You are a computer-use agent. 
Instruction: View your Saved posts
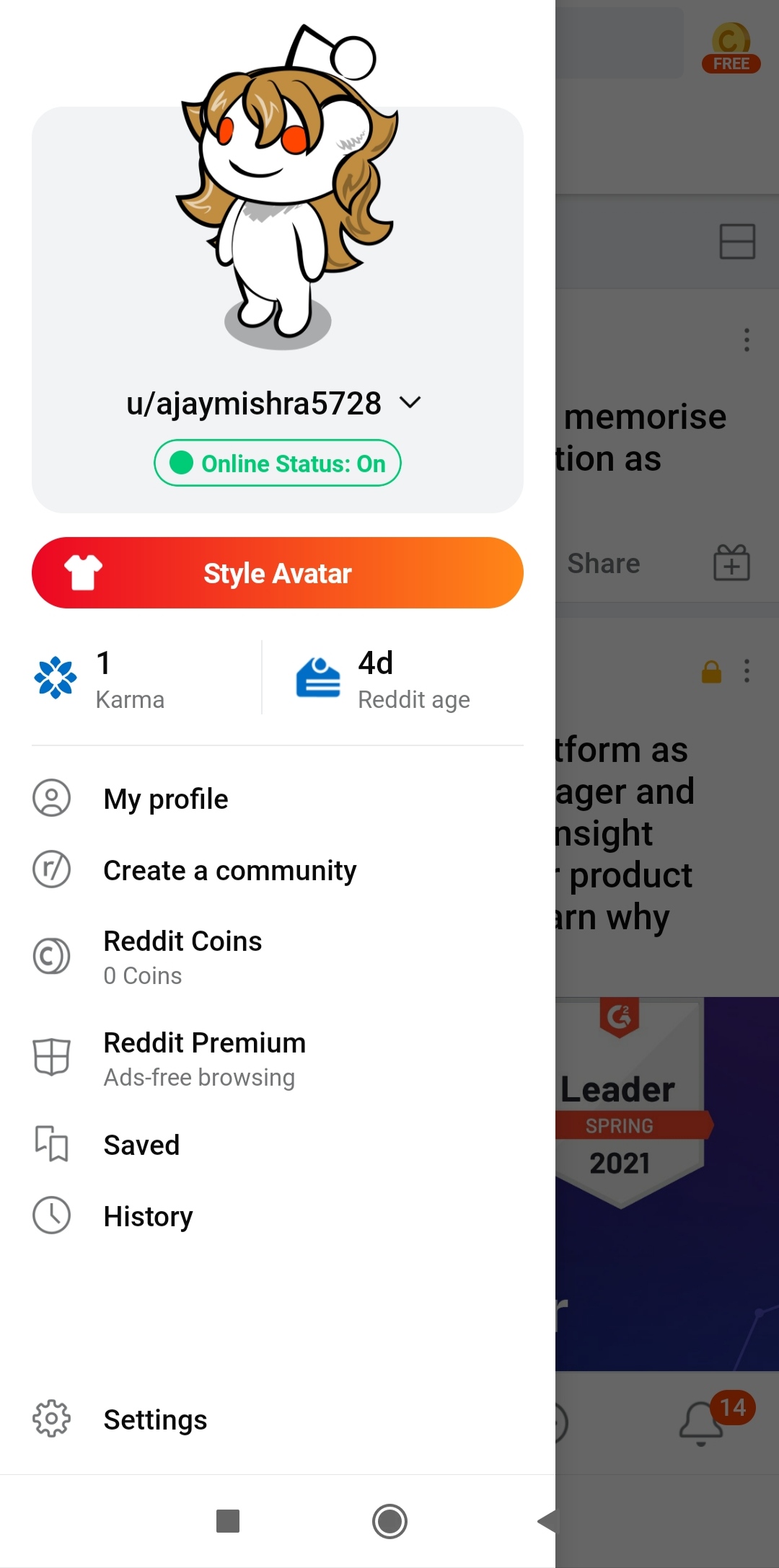pos(141,1144)
